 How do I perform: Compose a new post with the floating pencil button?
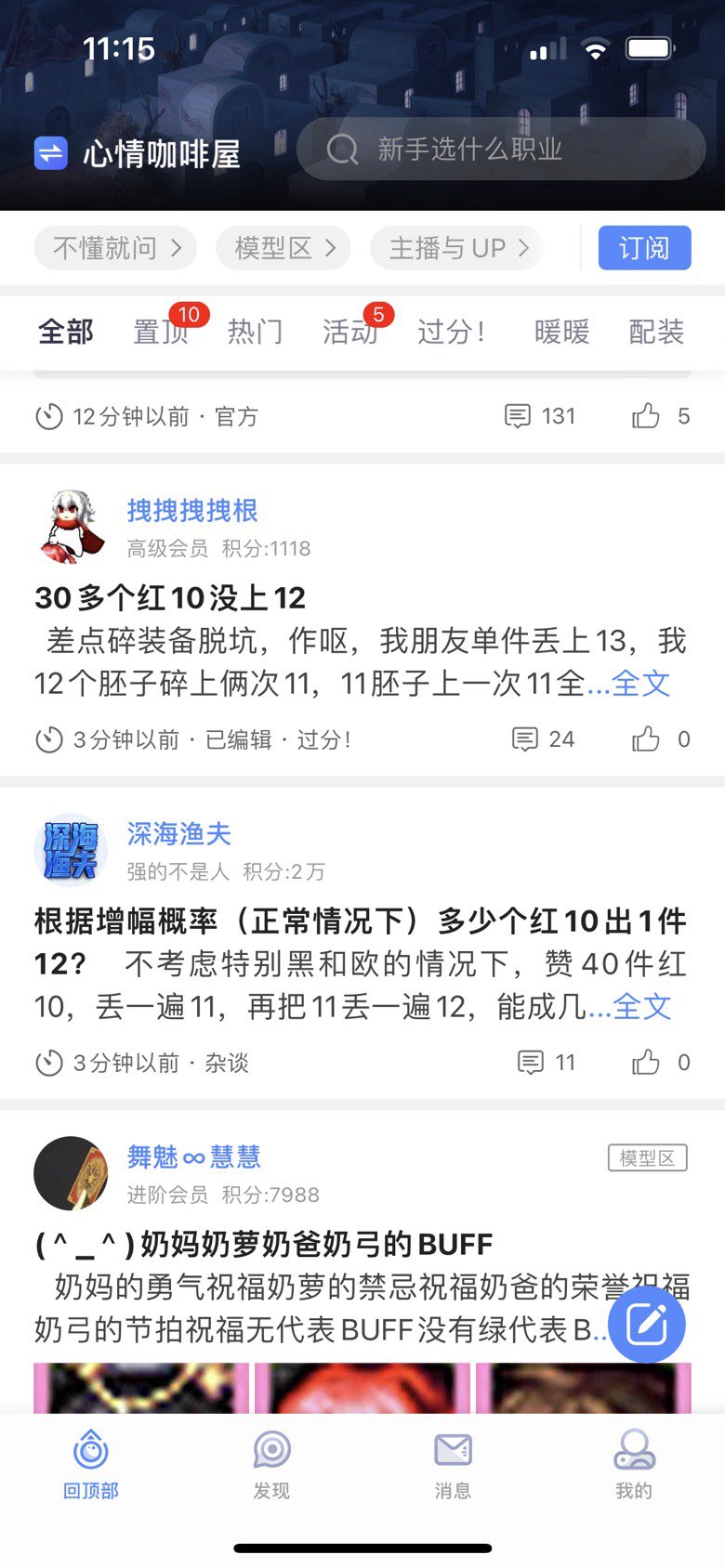click(647, 1325)
